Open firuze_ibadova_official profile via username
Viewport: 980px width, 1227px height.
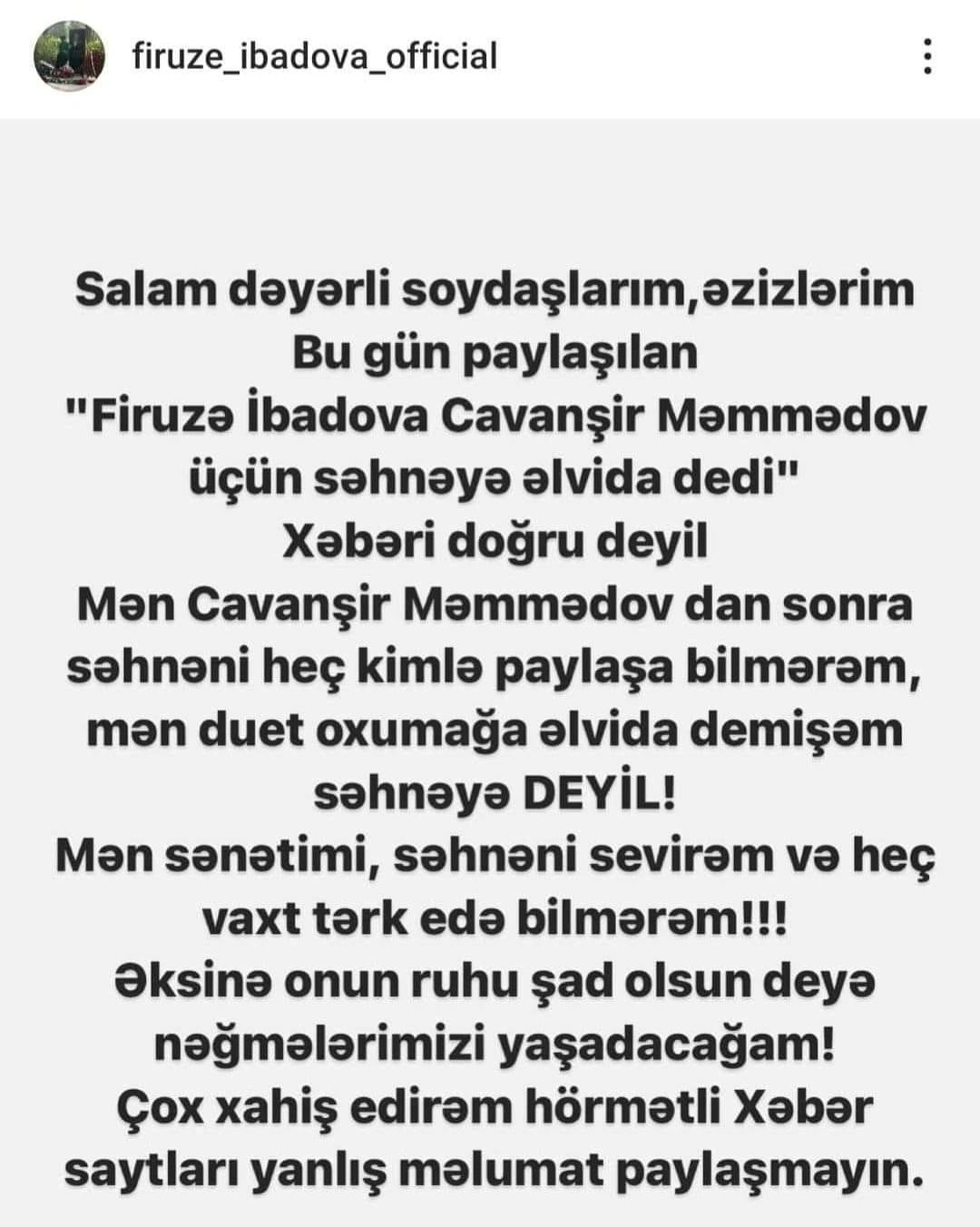pyautogui.click(x=315, y=57)
